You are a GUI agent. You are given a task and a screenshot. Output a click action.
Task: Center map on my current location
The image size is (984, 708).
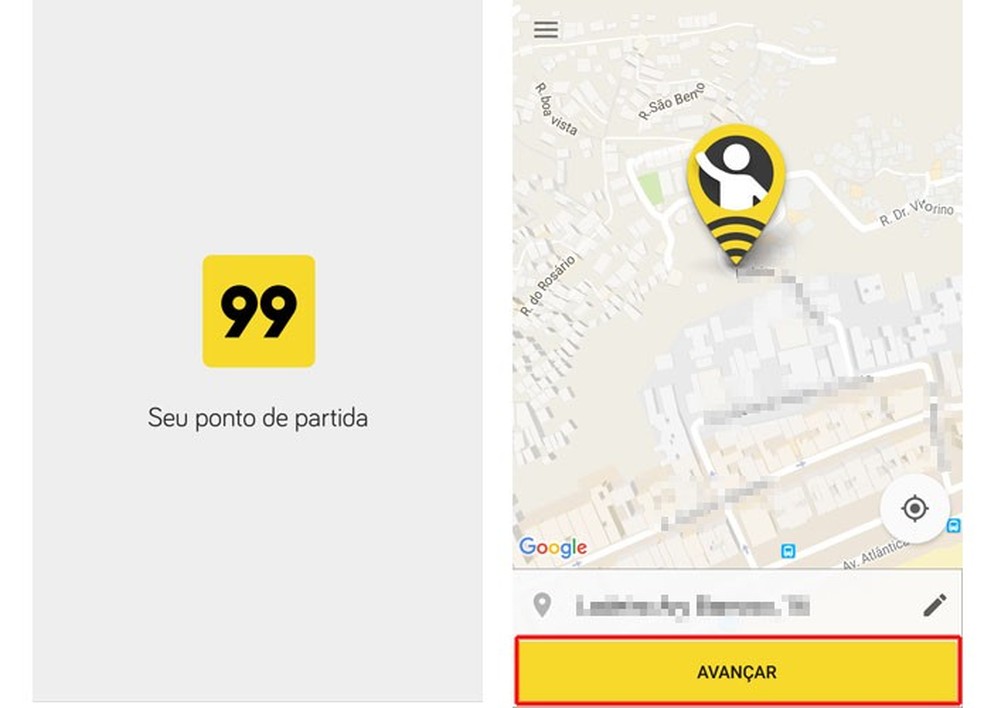914,509
